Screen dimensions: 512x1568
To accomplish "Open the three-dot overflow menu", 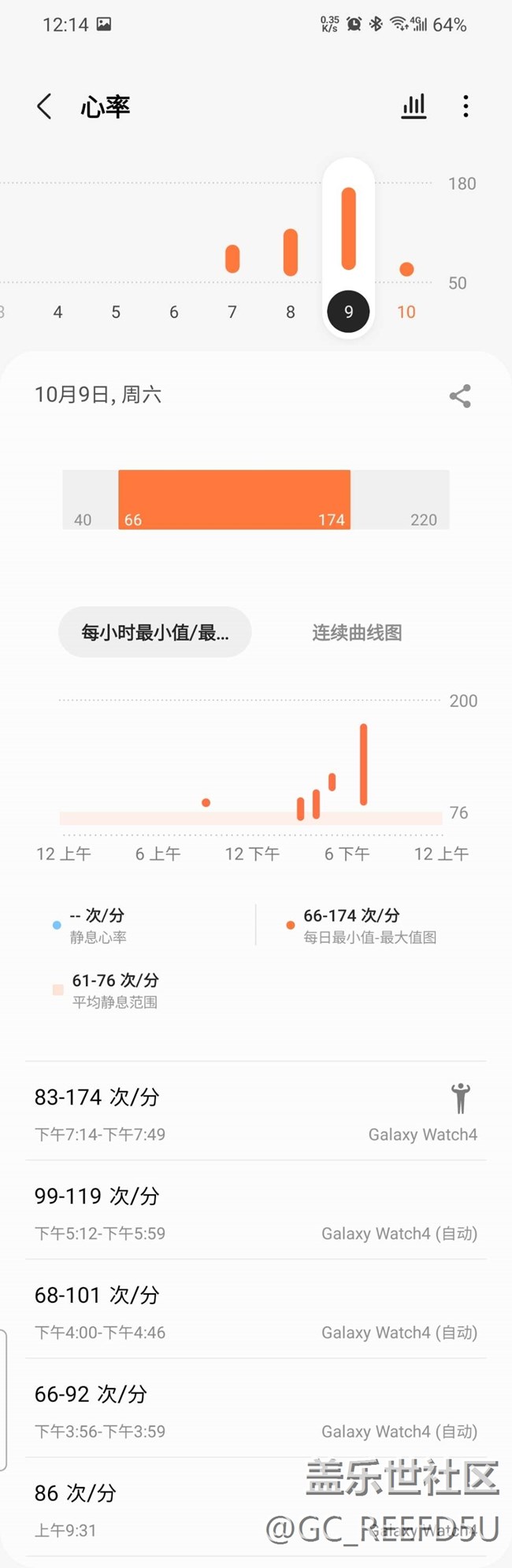I will pyautogui.click(x=466, y=106).
